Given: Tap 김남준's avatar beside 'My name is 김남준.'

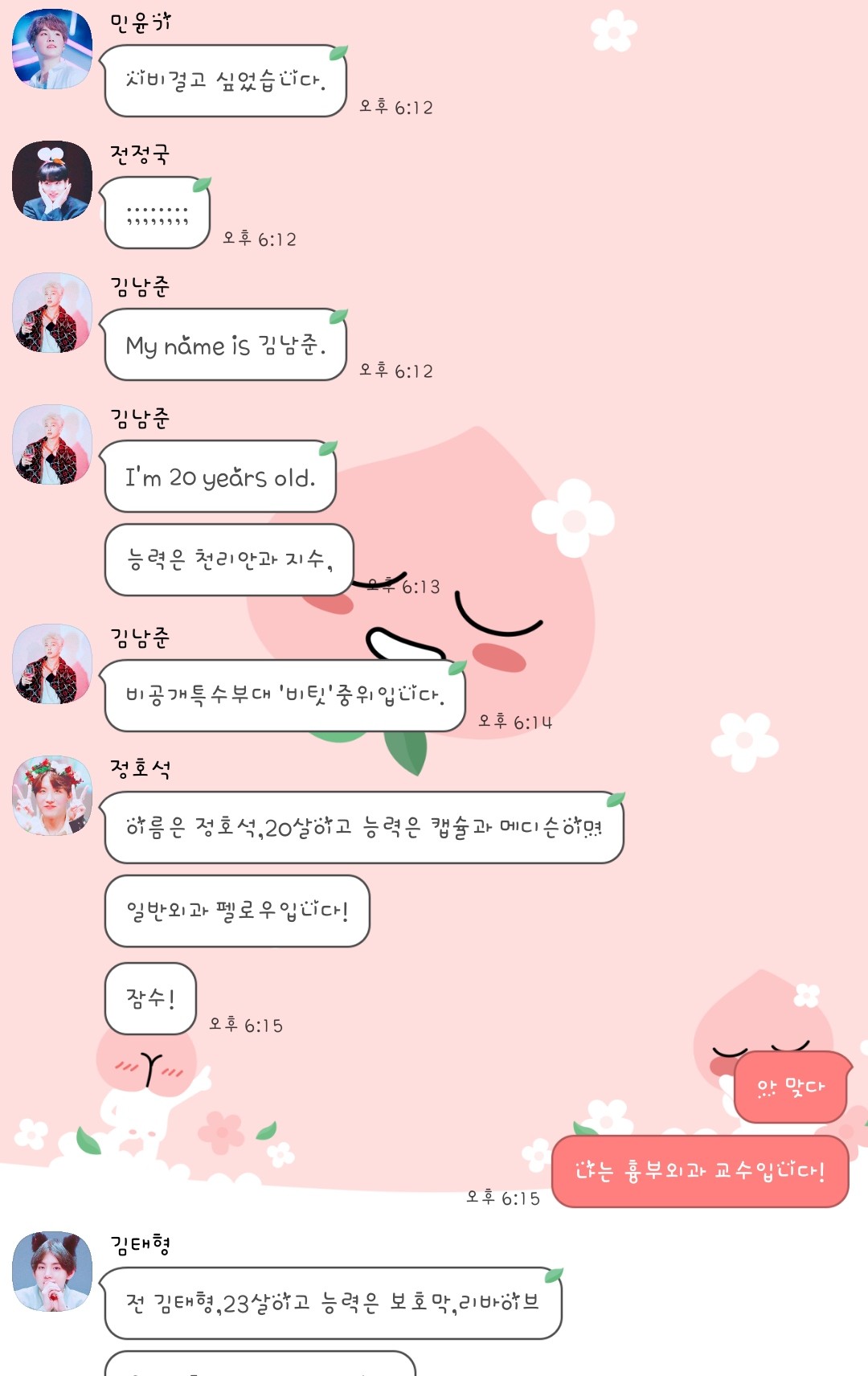Looking at the screenshot, I should [x=52, y=313].
